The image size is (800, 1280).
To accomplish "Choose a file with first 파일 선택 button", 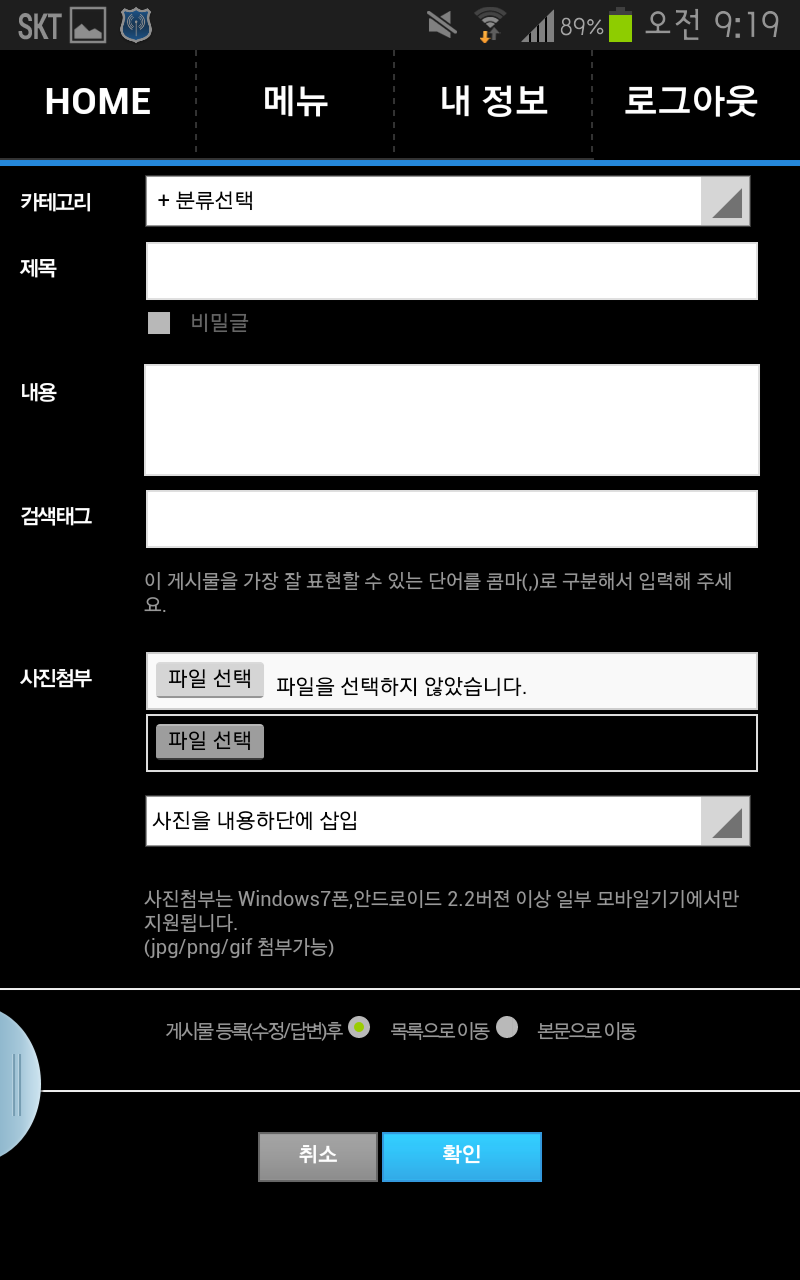I will pyautogui.click(x=210, y=680).
